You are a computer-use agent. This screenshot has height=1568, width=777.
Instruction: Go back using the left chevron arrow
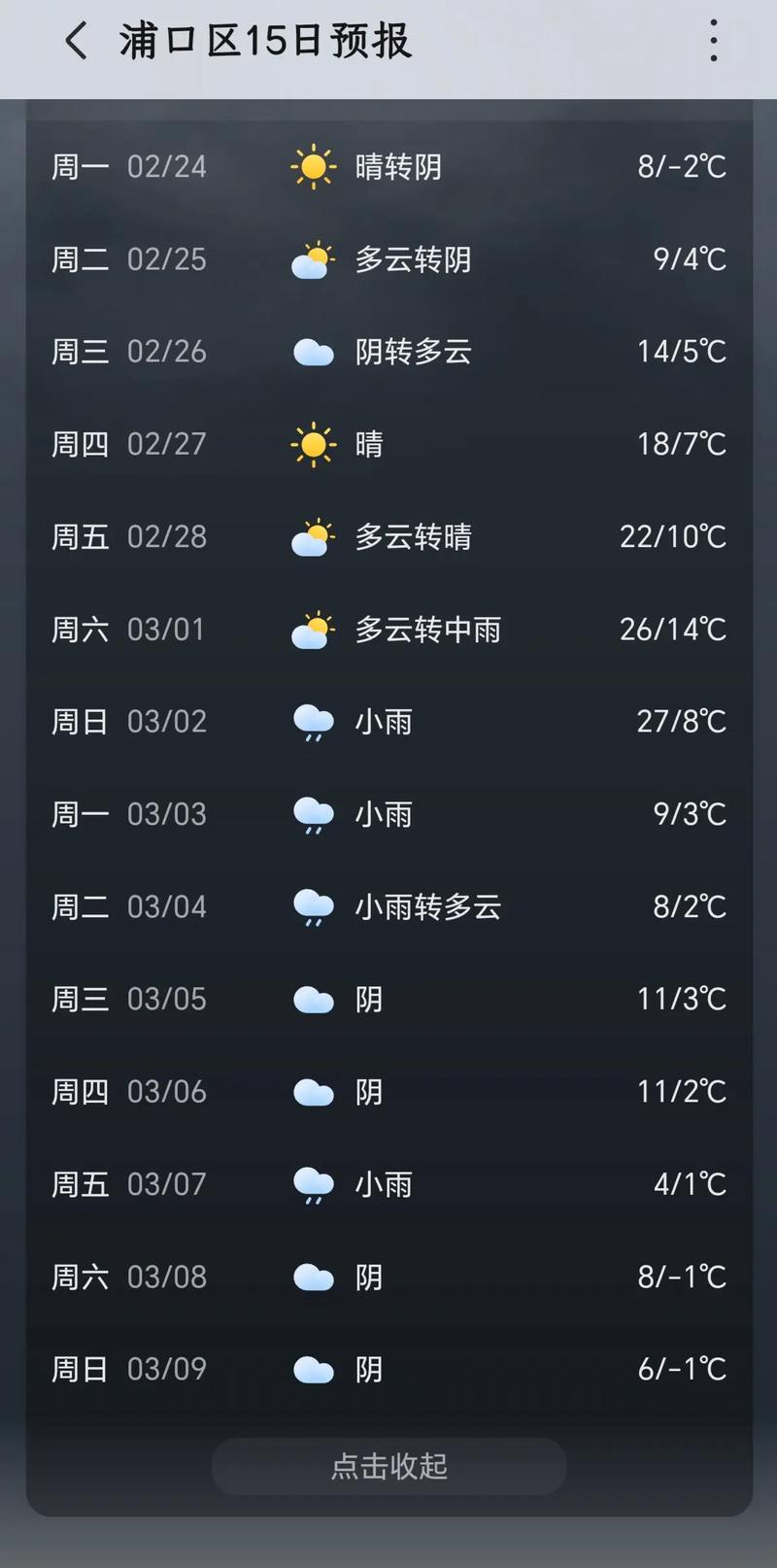tap(76, 43)
